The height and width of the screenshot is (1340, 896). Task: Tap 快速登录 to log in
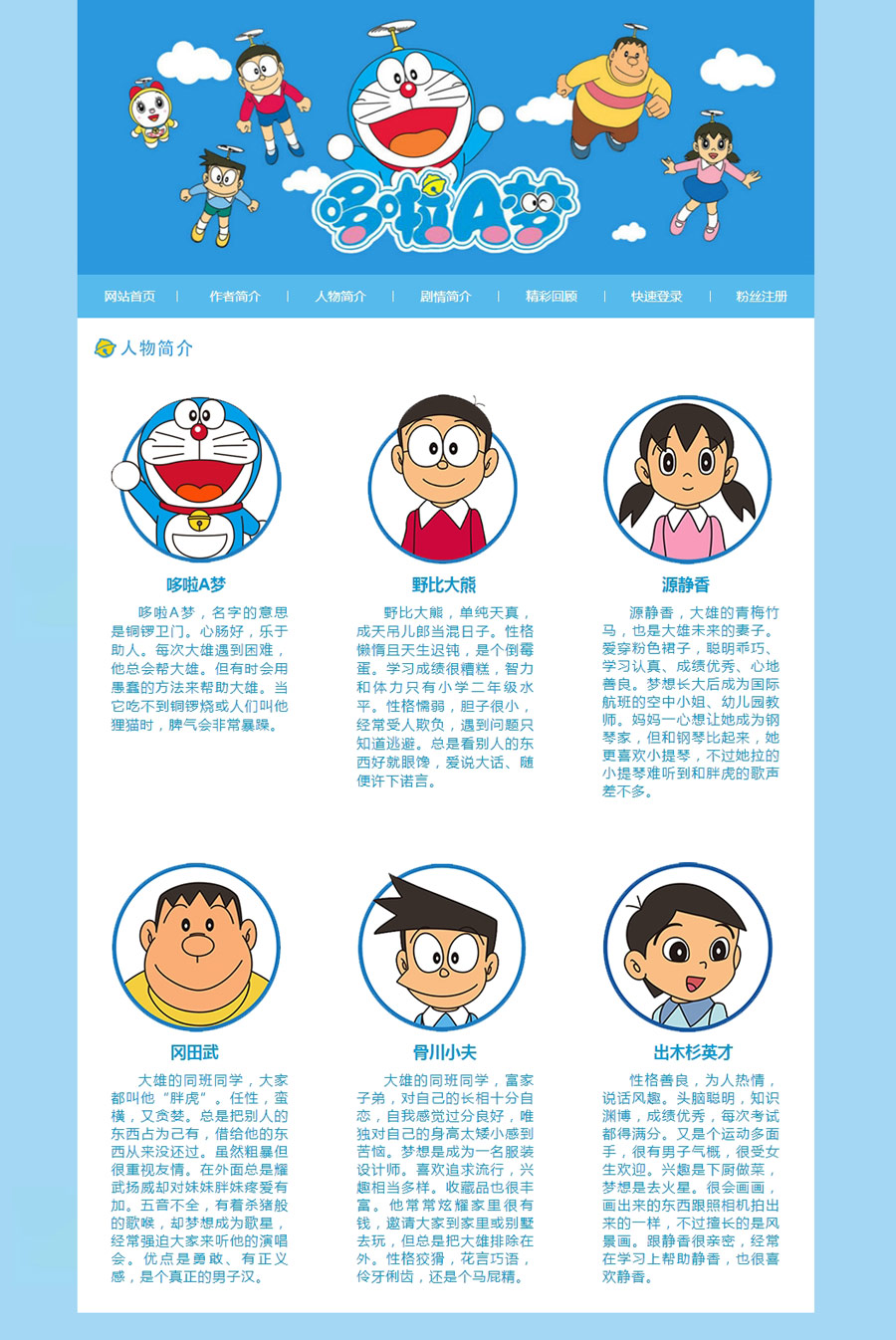click(656, 296)
